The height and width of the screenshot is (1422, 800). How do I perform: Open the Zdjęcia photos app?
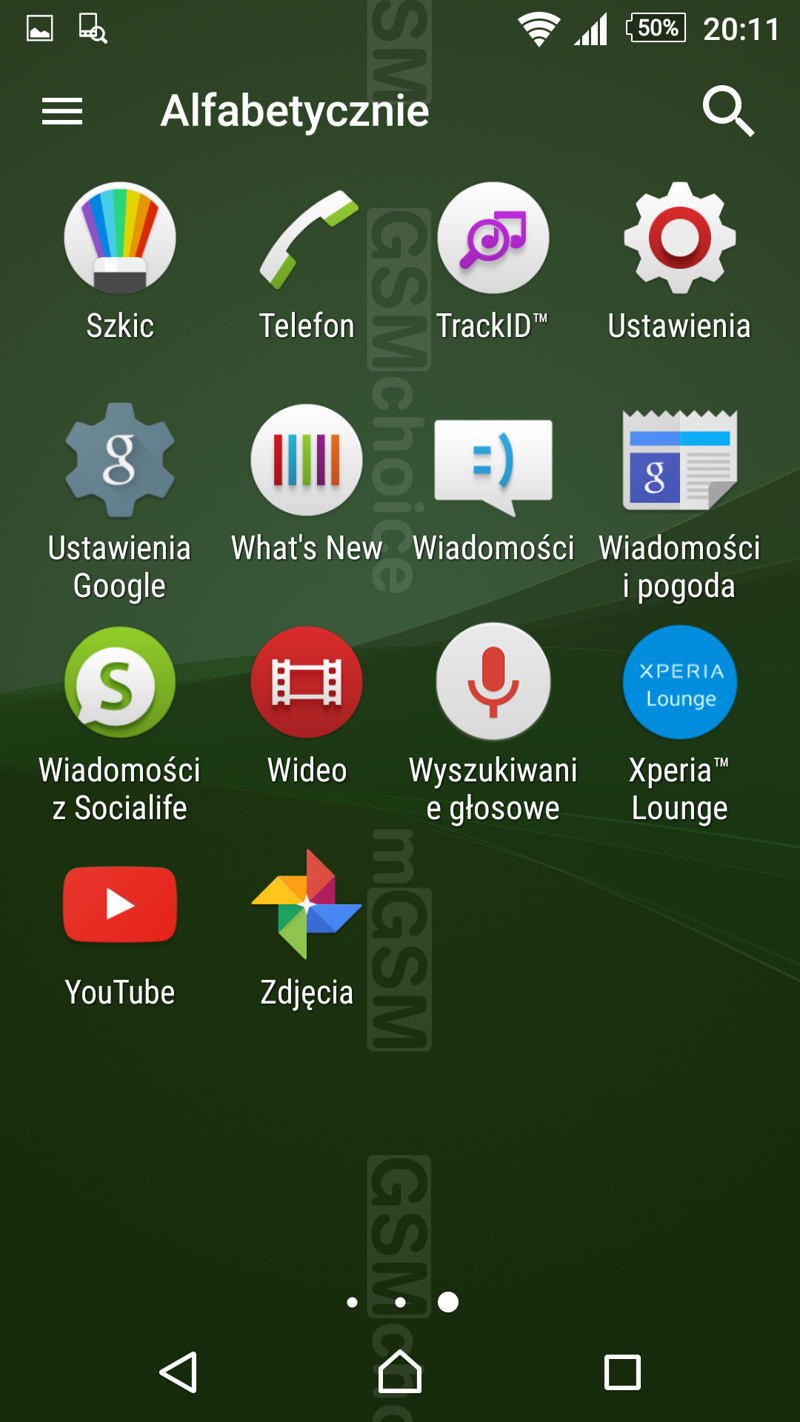pyautogui.click(x=307, y=905)
